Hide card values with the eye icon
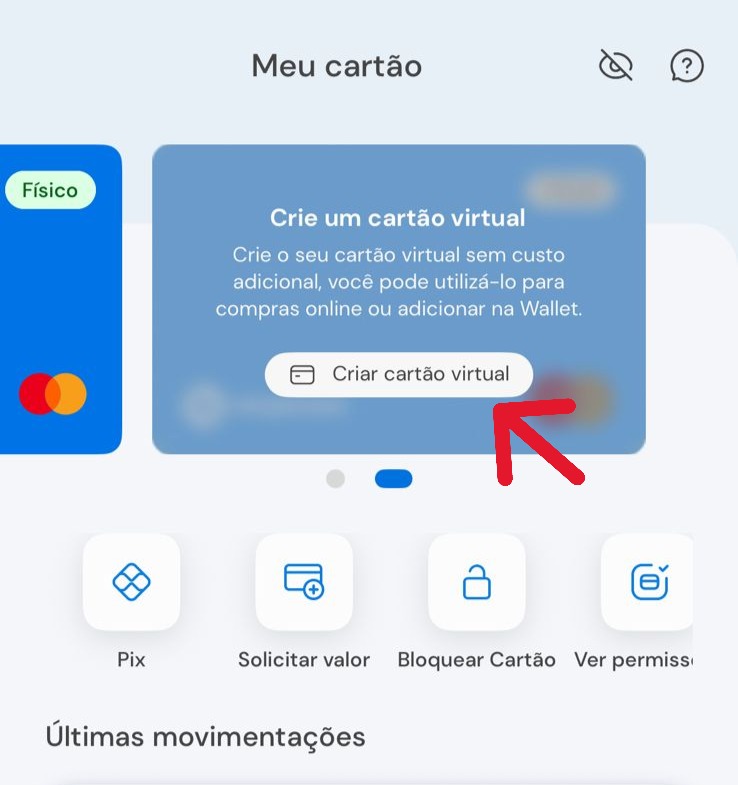 click(x=616, y=66)
